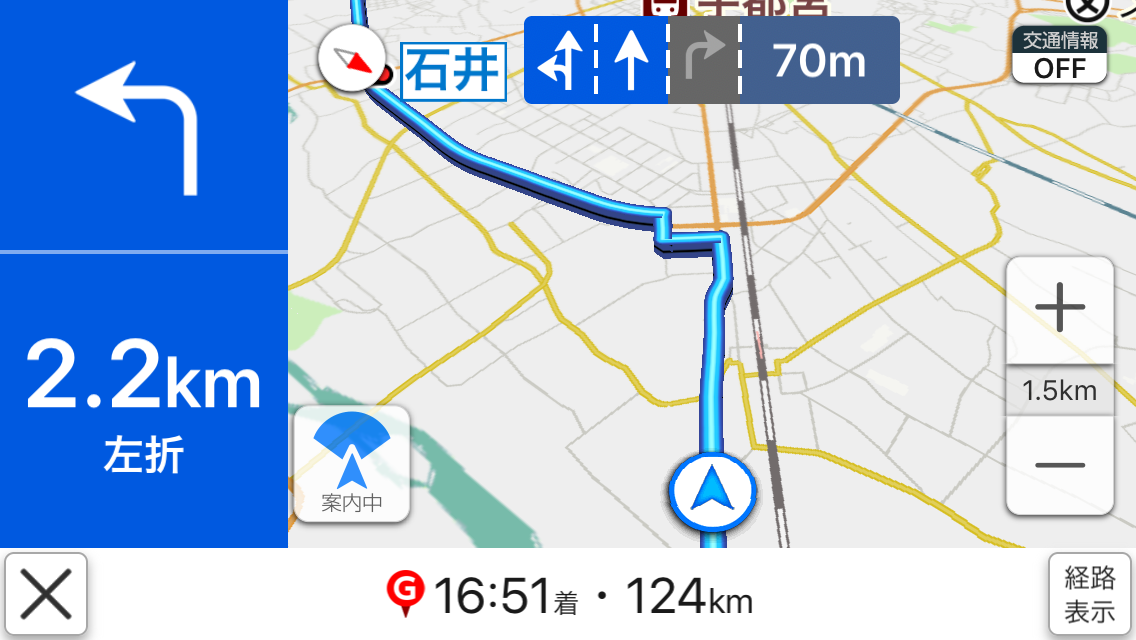Close the navigation with the X button

pos(46,596)
